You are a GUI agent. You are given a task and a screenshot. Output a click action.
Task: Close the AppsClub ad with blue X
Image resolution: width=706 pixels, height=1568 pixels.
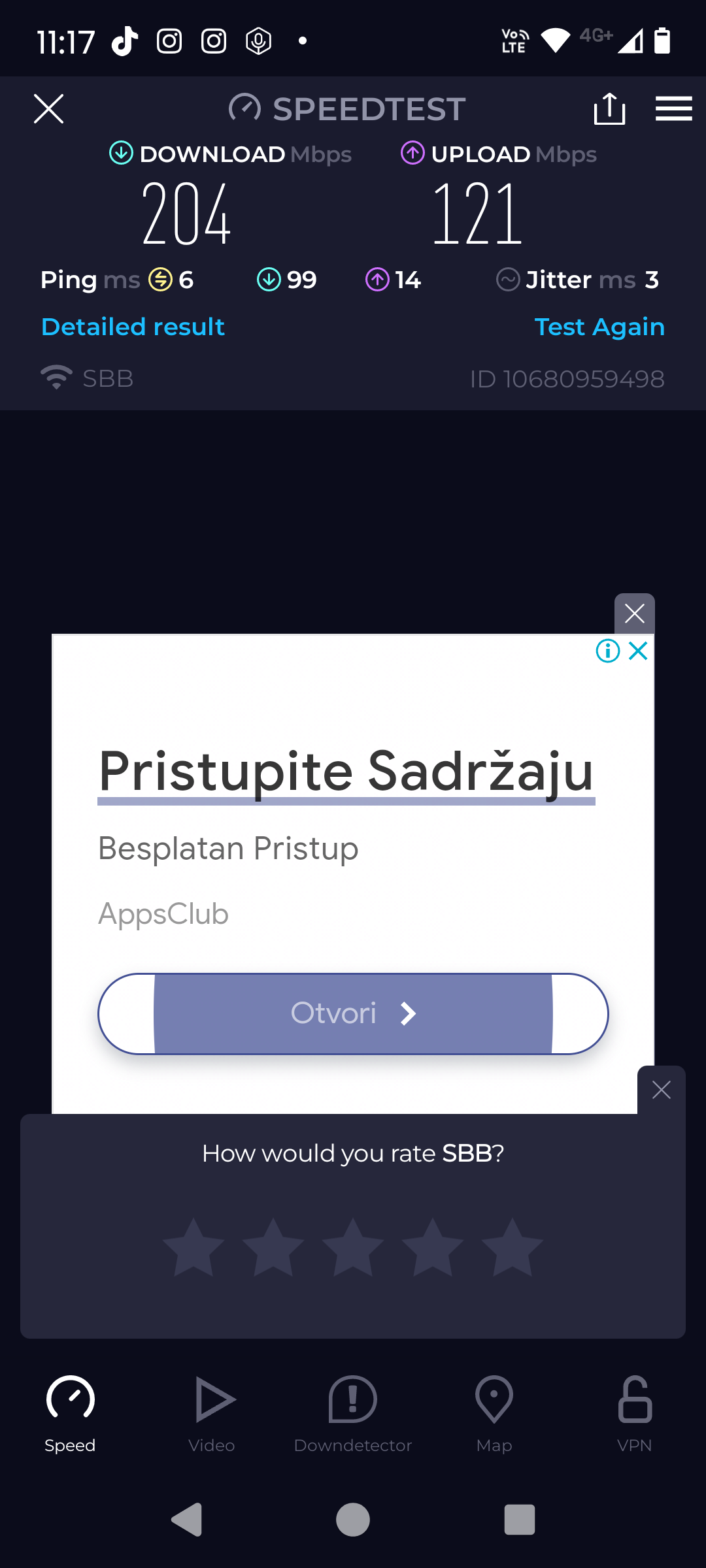click(638, 651)
